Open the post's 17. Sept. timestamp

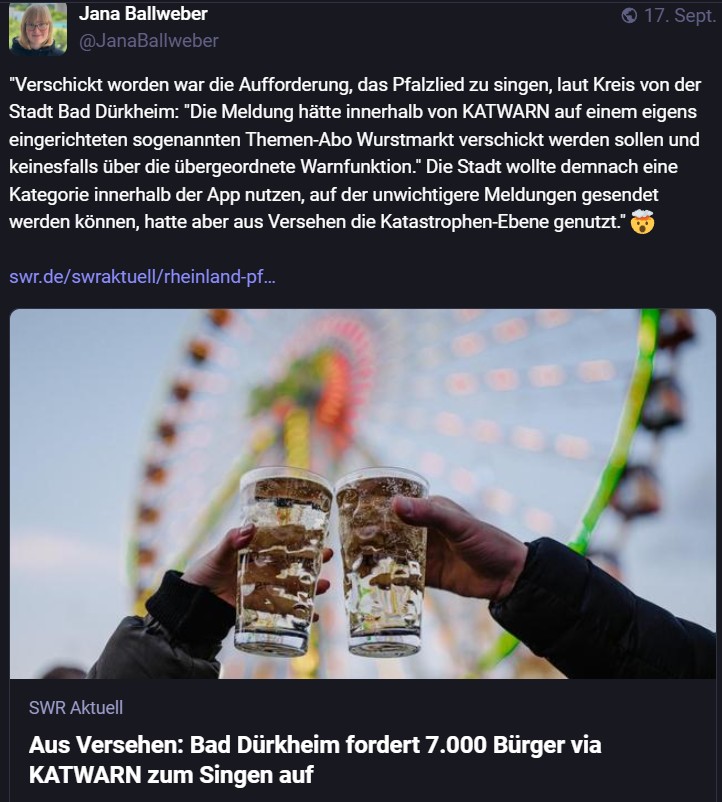(679, 15)
